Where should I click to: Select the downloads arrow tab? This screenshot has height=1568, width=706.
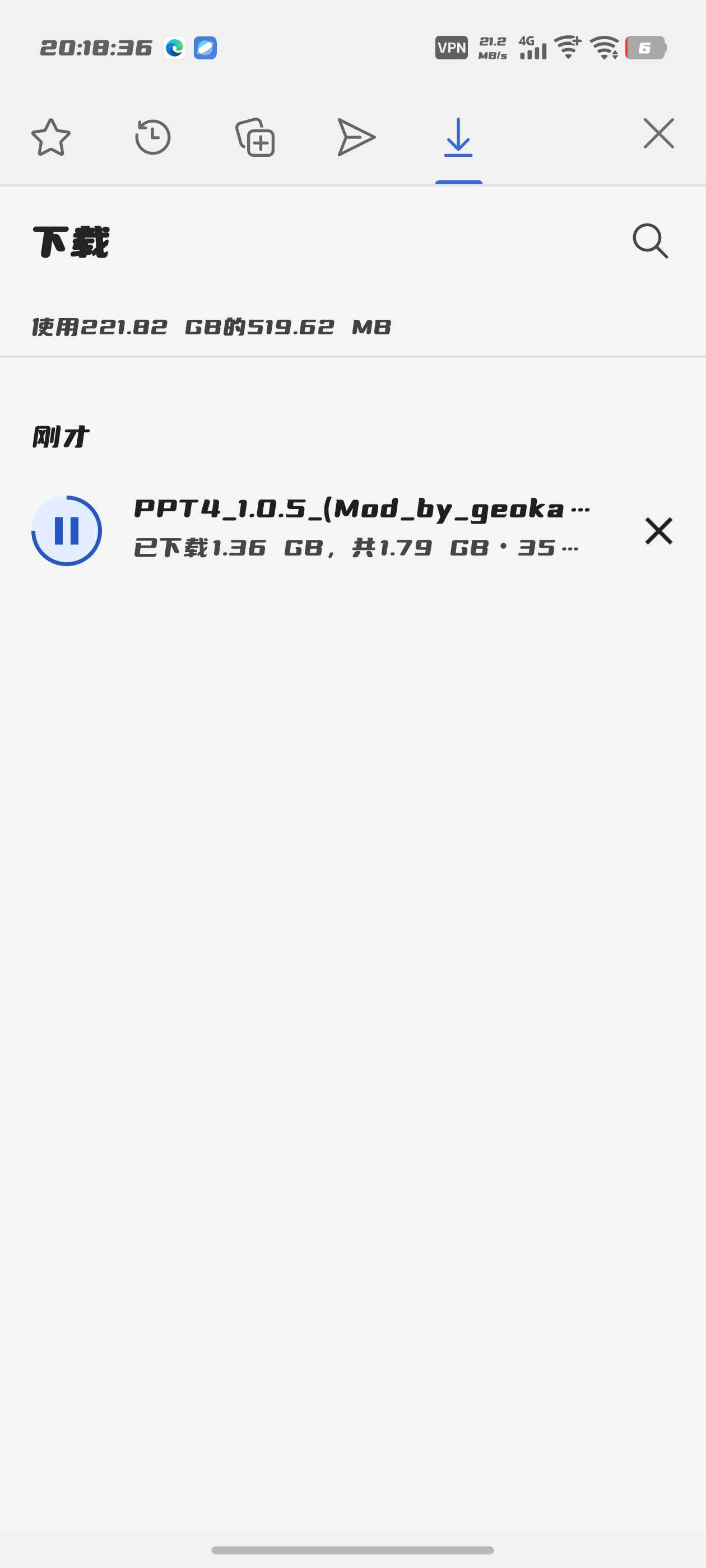click(458, 138)
